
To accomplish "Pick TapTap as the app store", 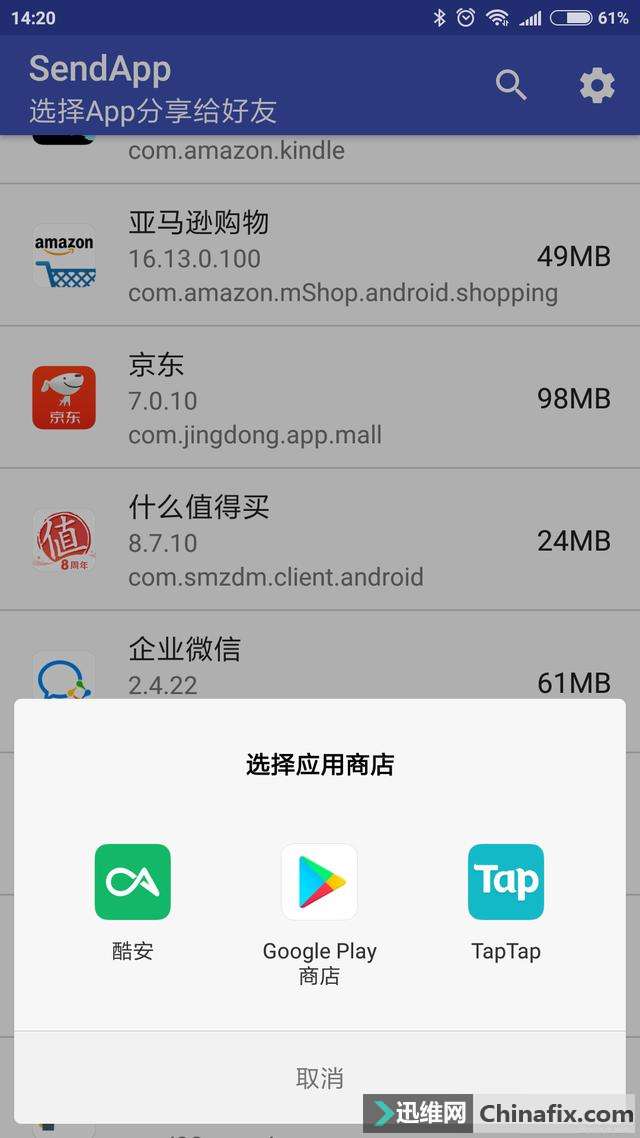I will (x=506, y=882).
